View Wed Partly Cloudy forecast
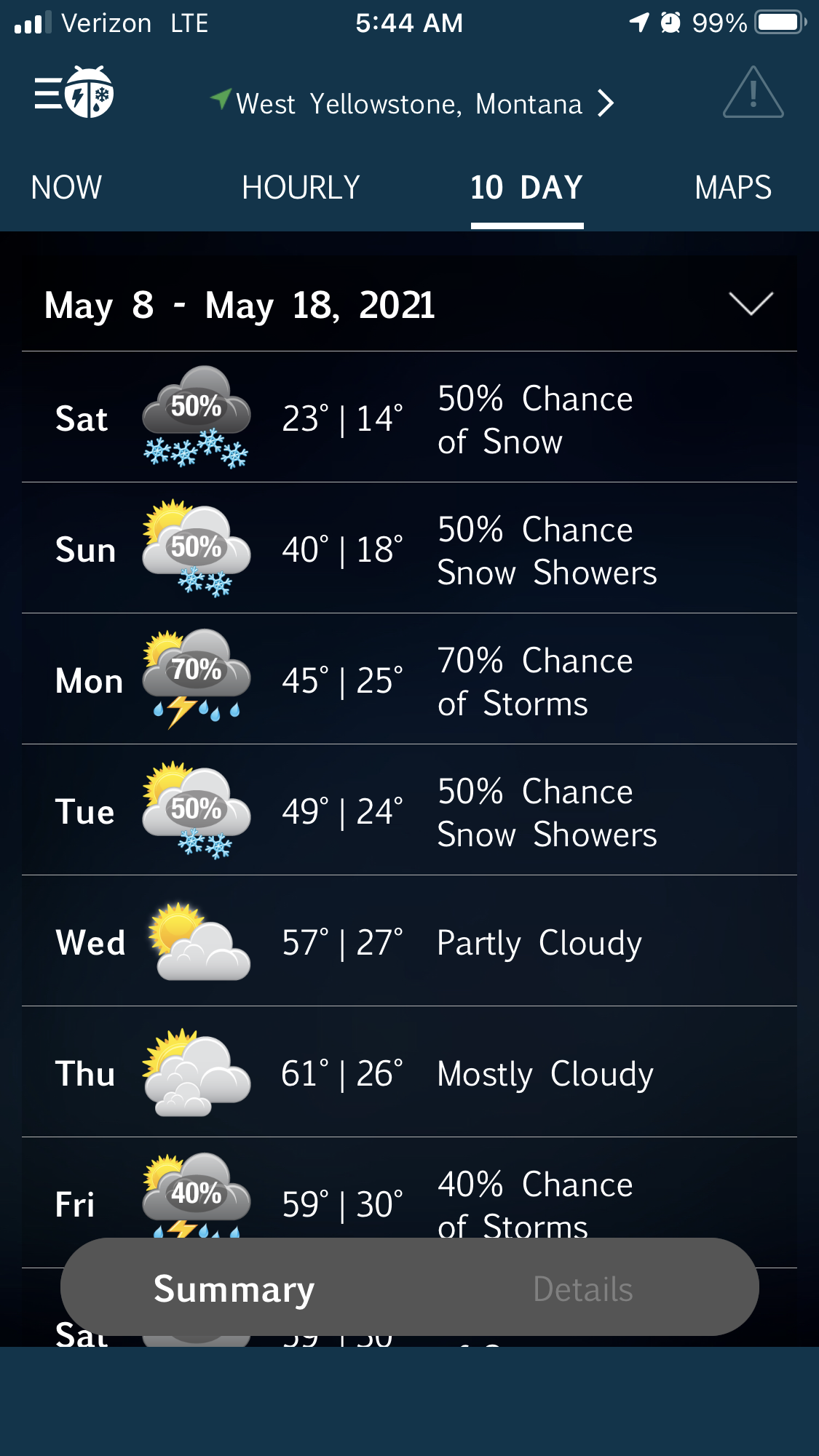This screenshot has width=819, height=1456. 409,942
